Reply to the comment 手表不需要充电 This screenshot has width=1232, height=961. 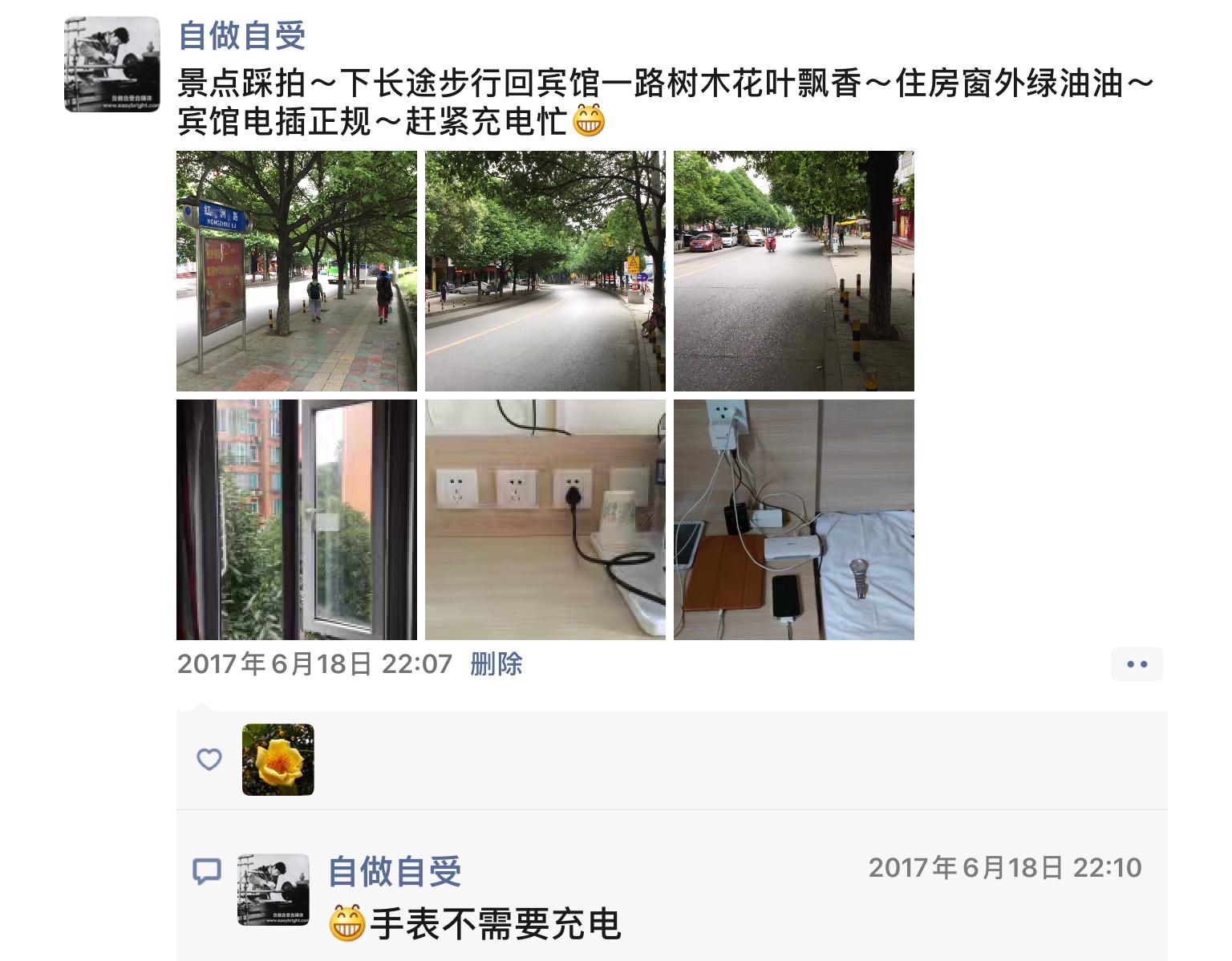tap(494, 924)
